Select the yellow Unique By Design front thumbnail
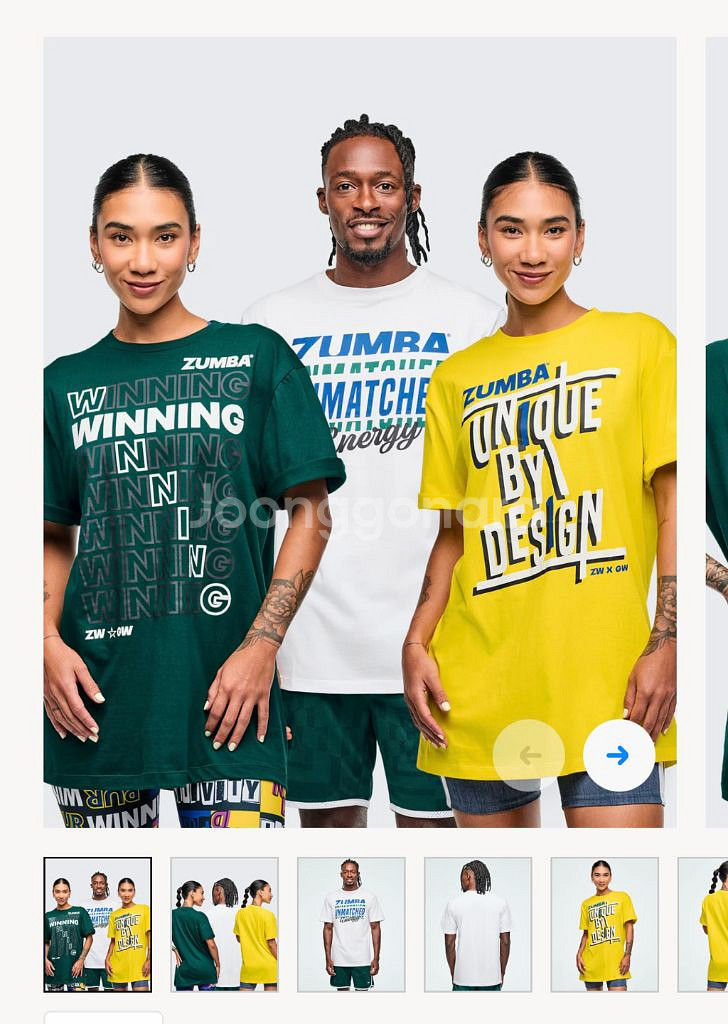 tap(604, 924)
